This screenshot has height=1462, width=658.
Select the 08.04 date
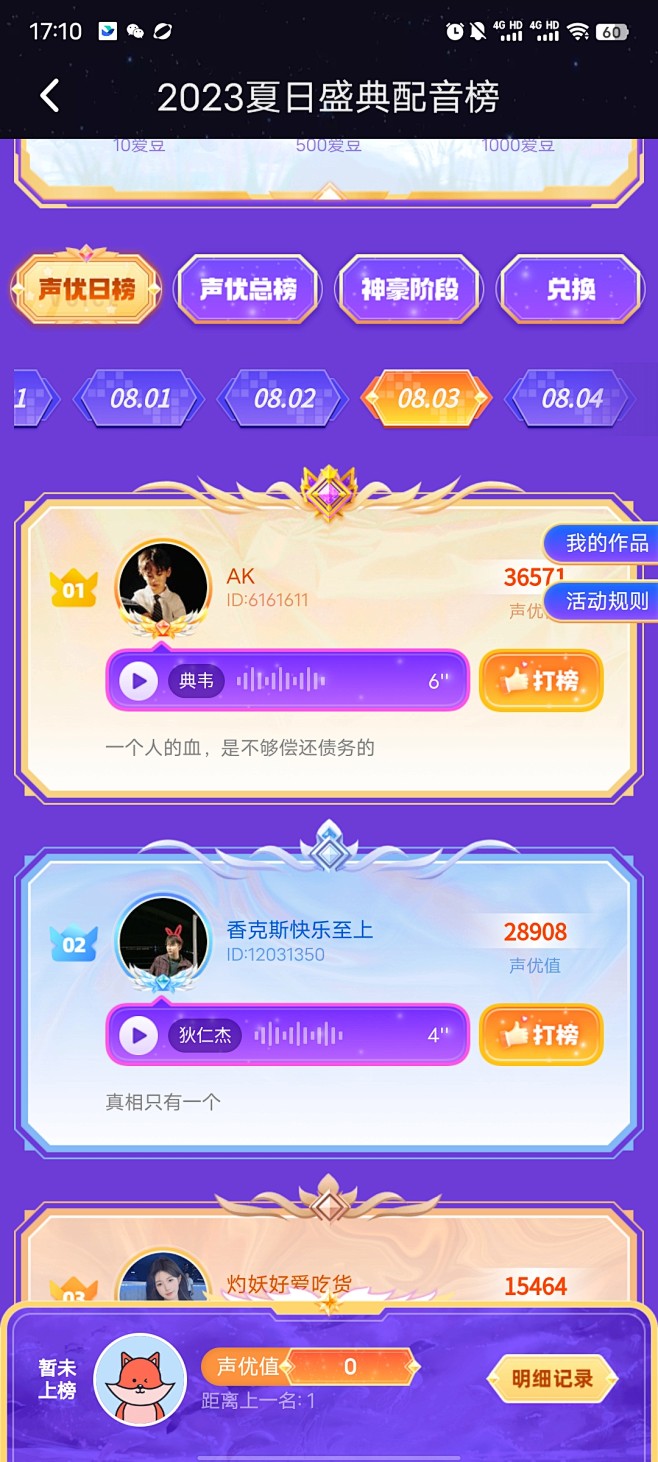[572, 398]
